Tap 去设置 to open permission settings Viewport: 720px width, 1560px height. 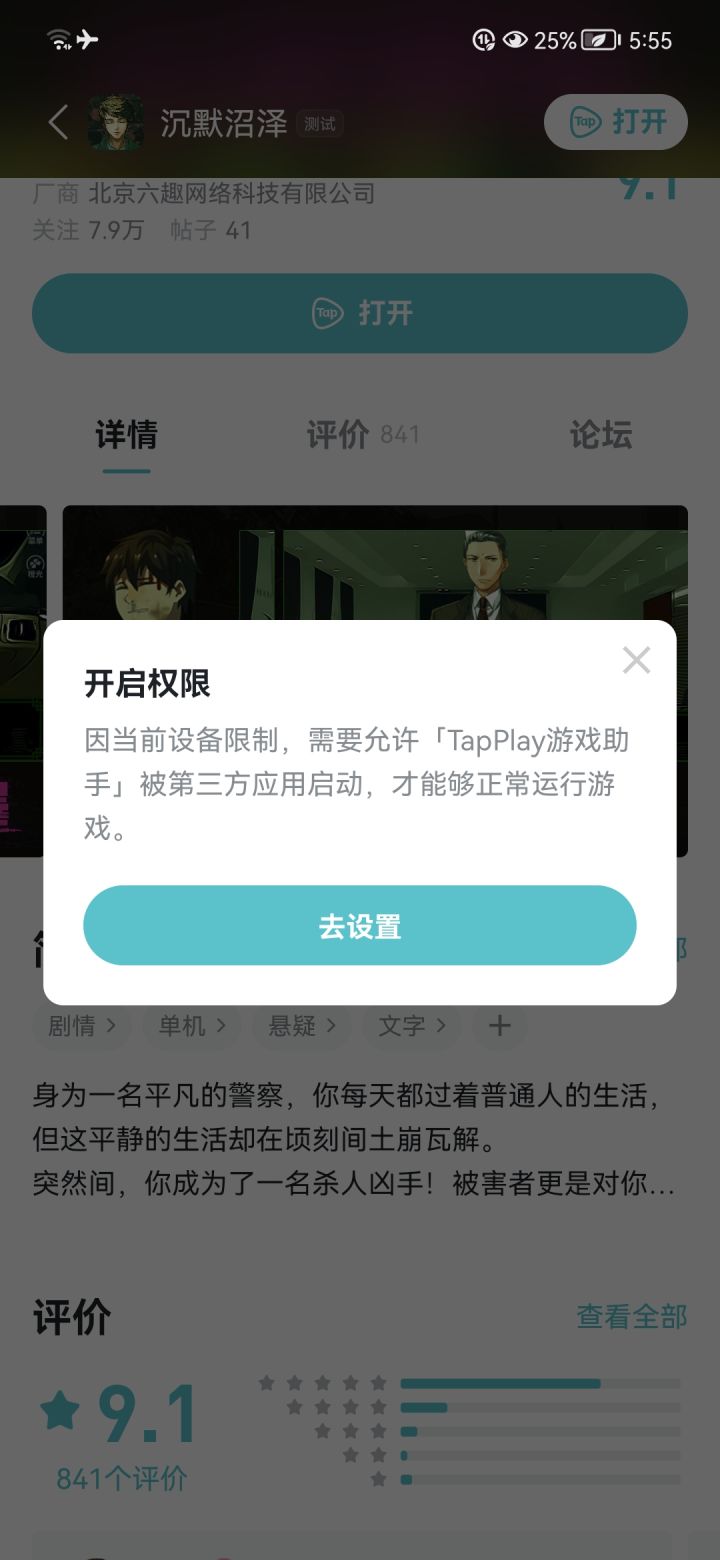360,925
